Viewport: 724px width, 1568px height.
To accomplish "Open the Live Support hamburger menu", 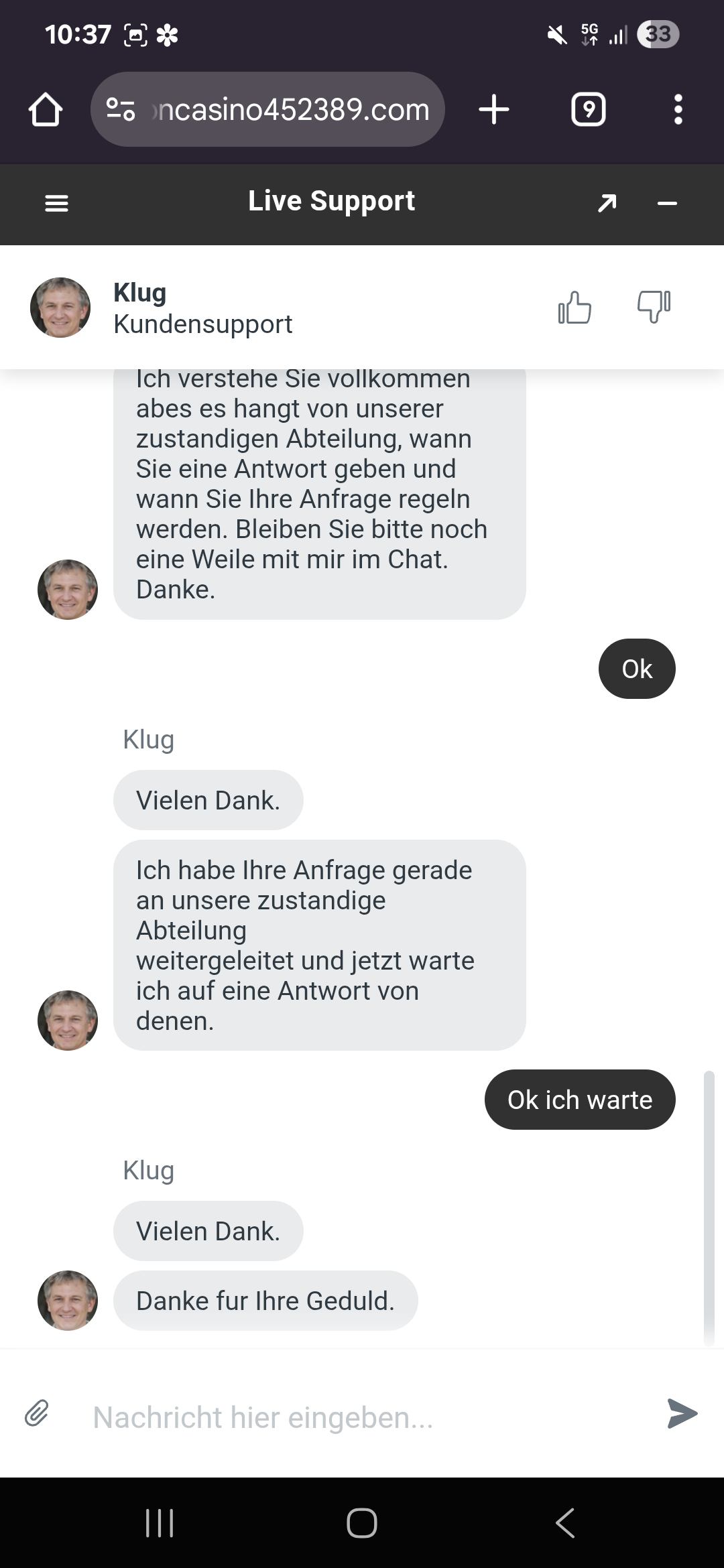I will (56, 203).
